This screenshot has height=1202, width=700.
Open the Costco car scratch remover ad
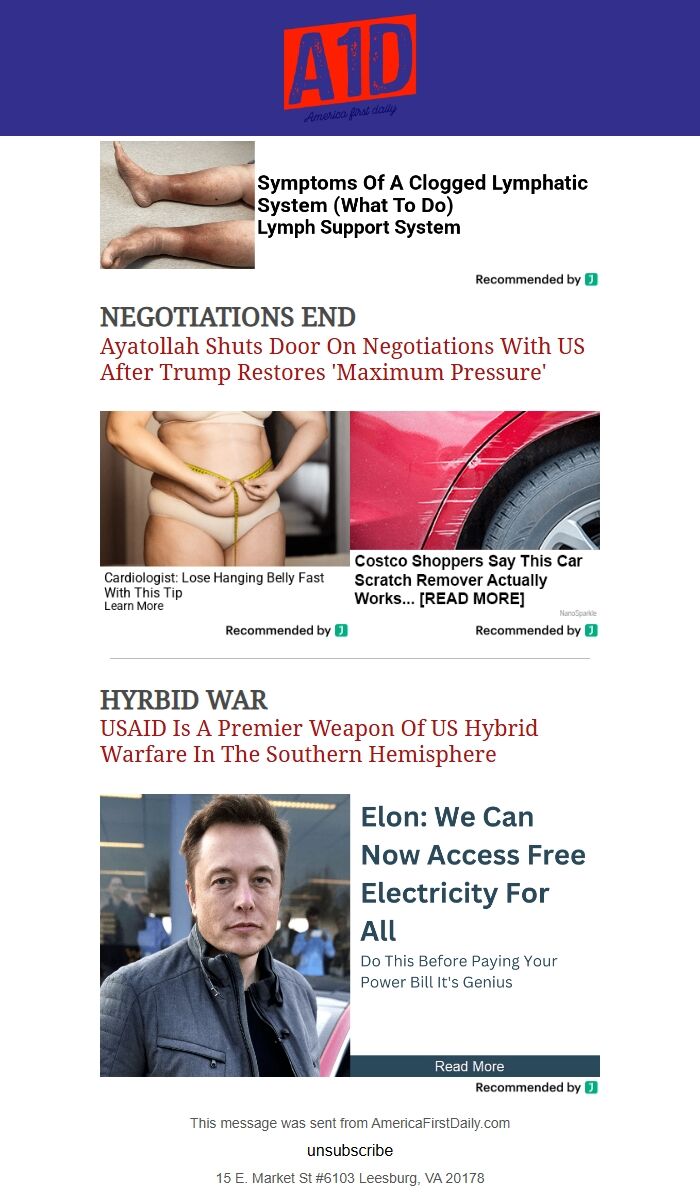pos(467,580)
